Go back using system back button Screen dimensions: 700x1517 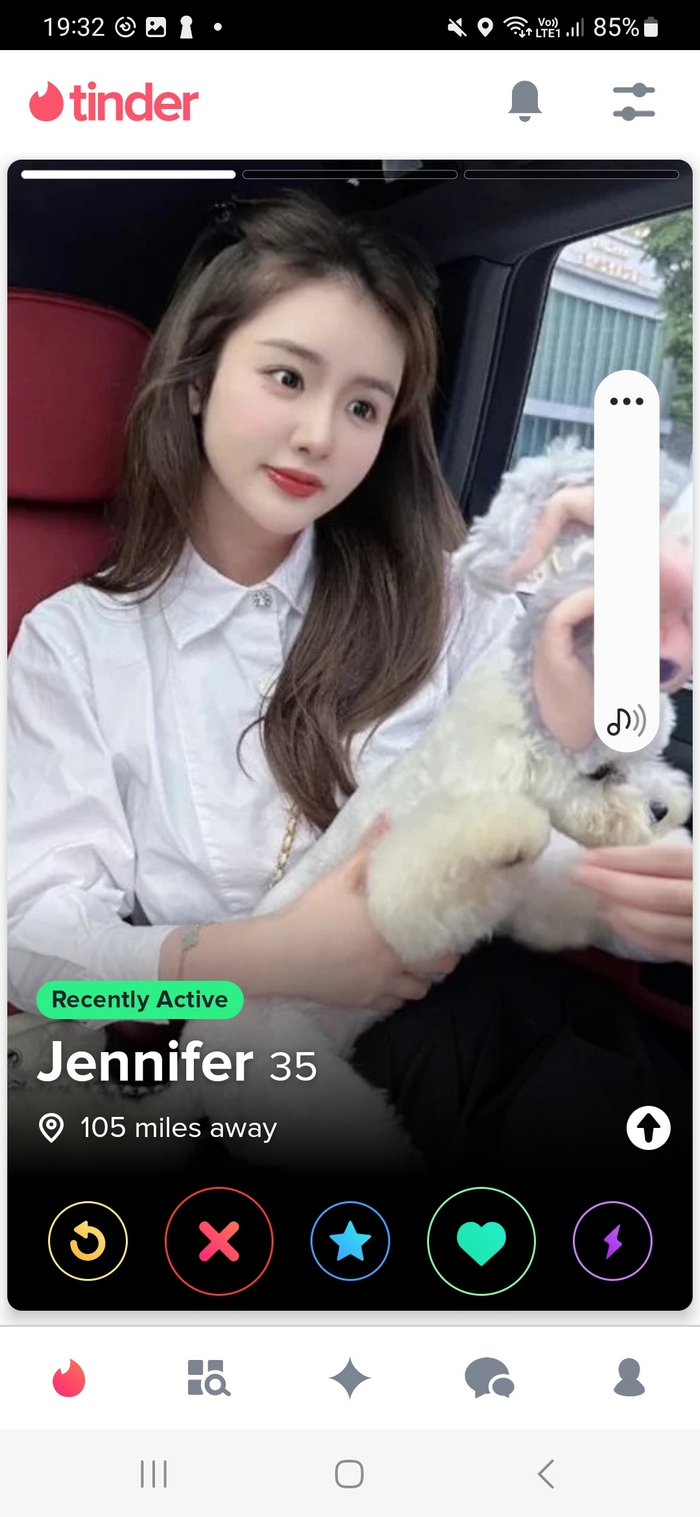[x=545, y=1473]
